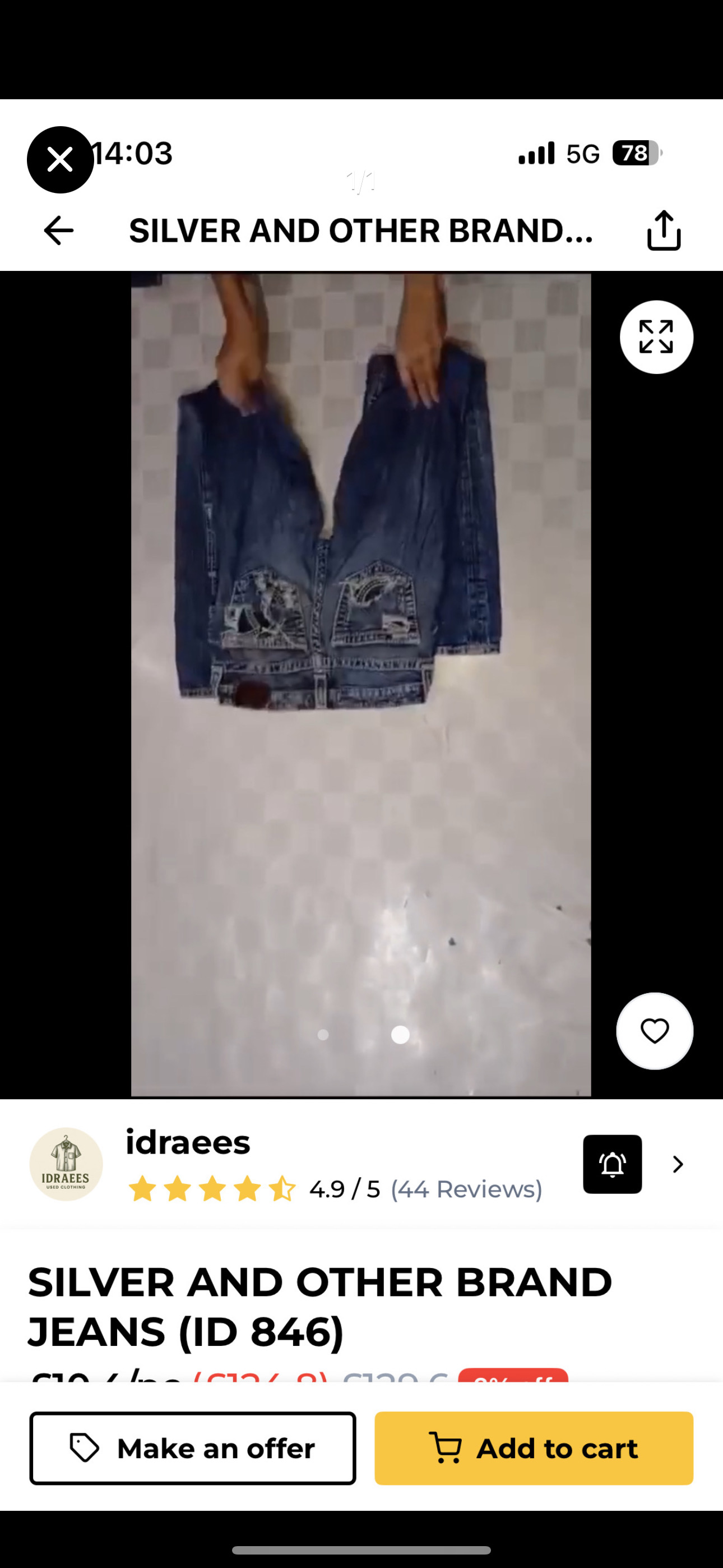The width and height of the screenshot is (723, 1568).
Task: Enable seller notifications with the bell button
Action: pyautogui.click(x=612, y=1164)
